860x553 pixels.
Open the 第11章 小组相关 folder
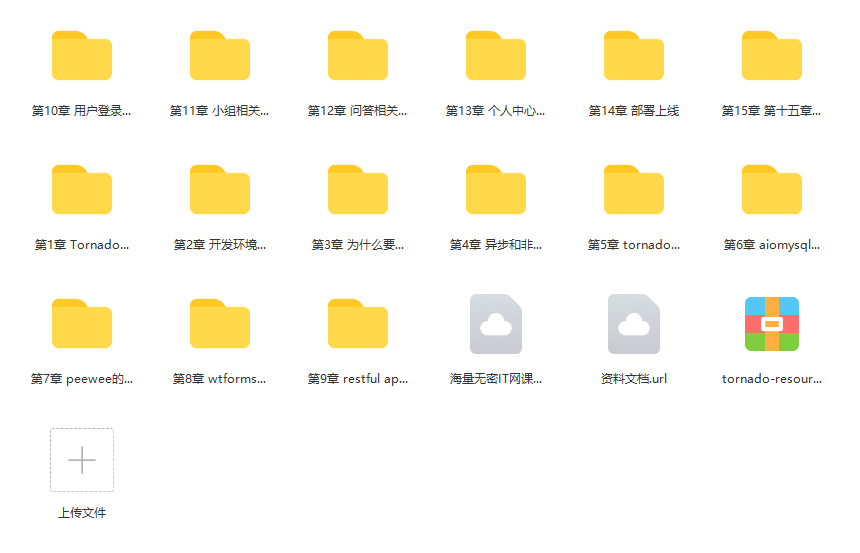pos(220,57)
